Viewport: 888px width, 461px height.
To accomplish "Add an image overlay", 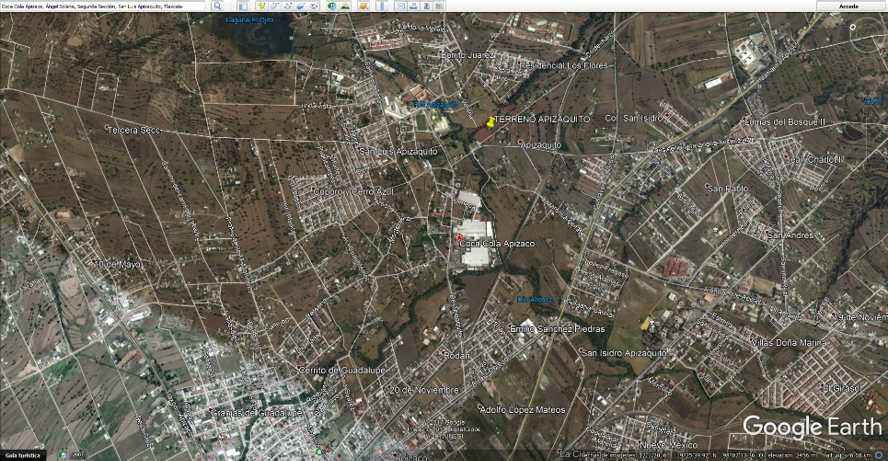I will coord(300,6).
